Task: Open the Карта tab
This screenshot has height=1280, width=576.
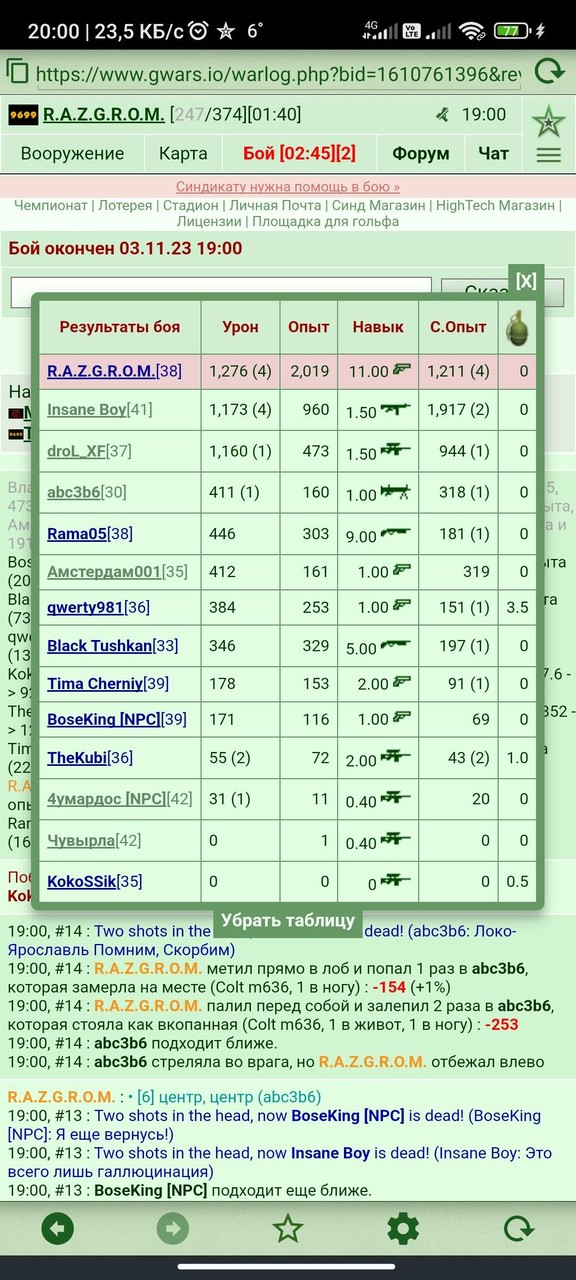Action: 183,154
